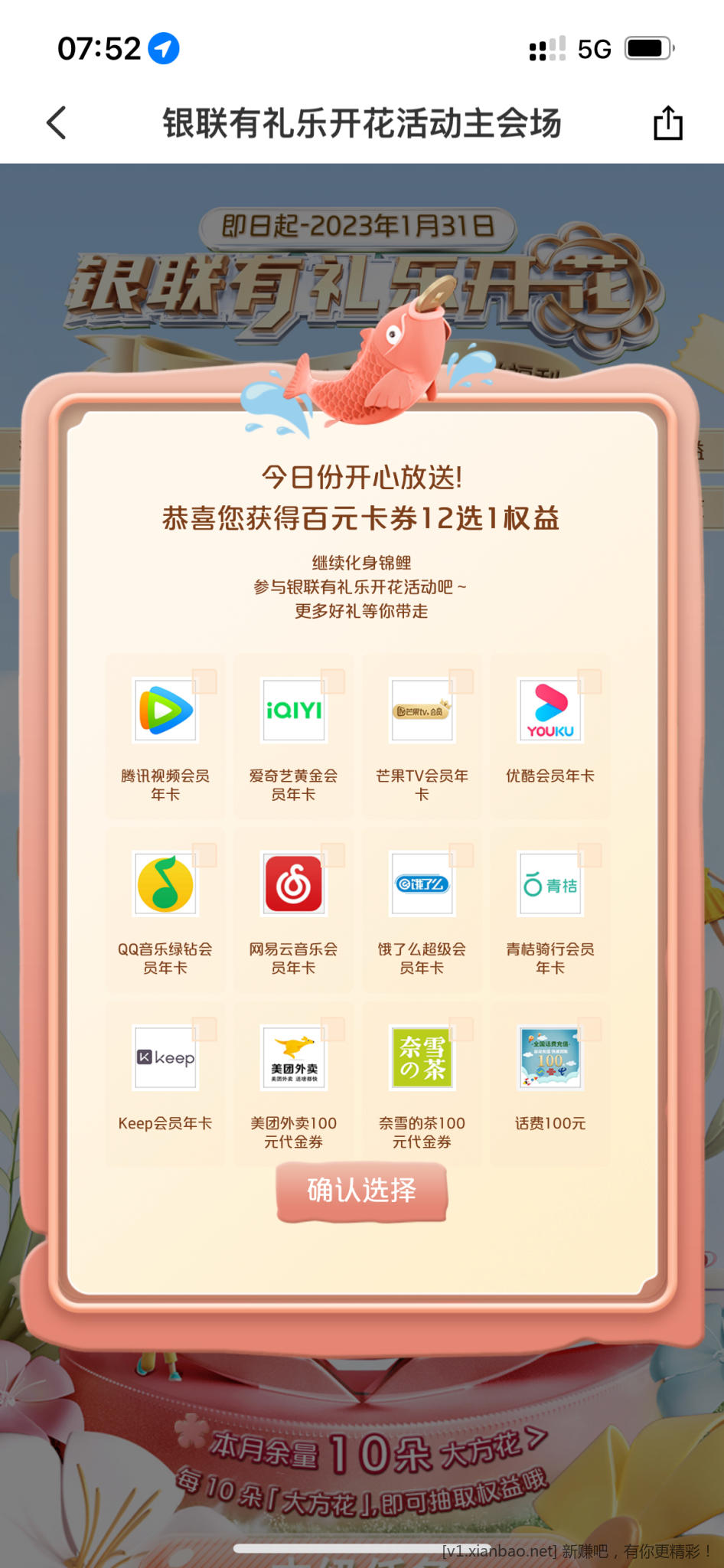
Task: Pick 饿了么超级会员年卡
Action: pos(422,907)
